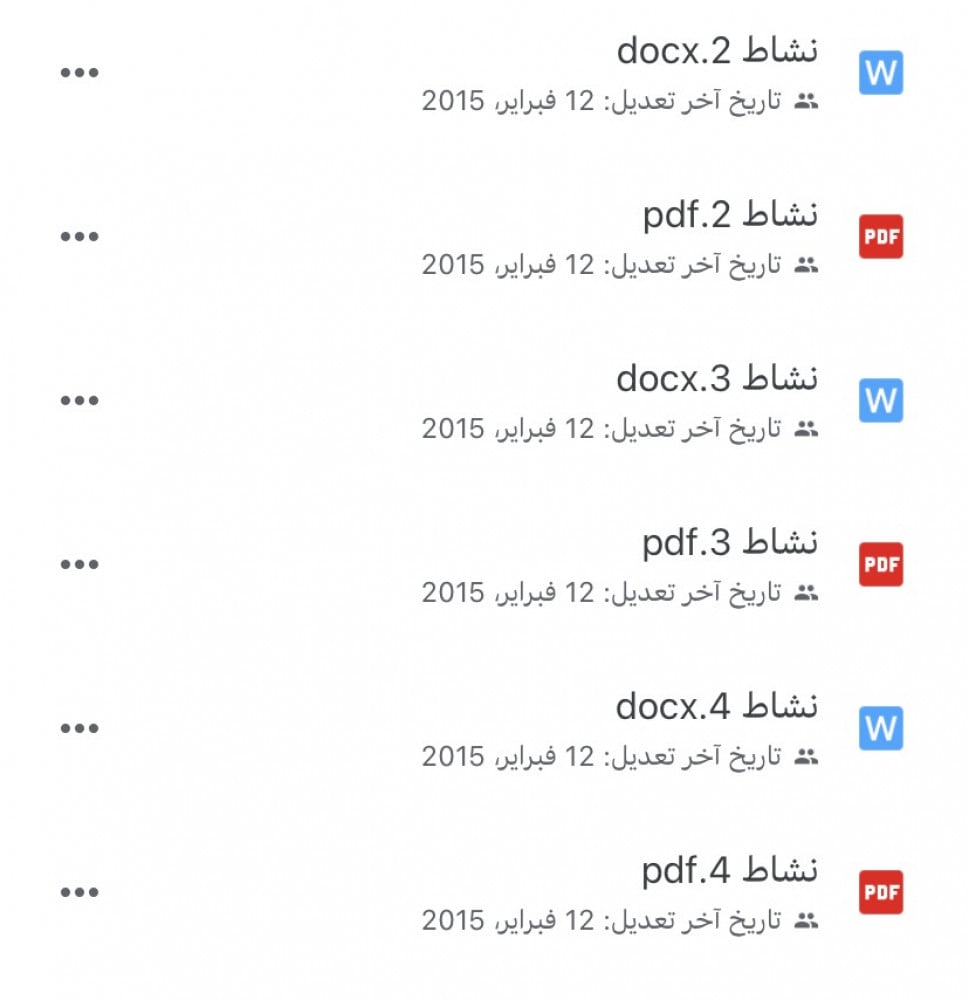
Task: Open the file نشاط 3.docx
Action: 716,379
